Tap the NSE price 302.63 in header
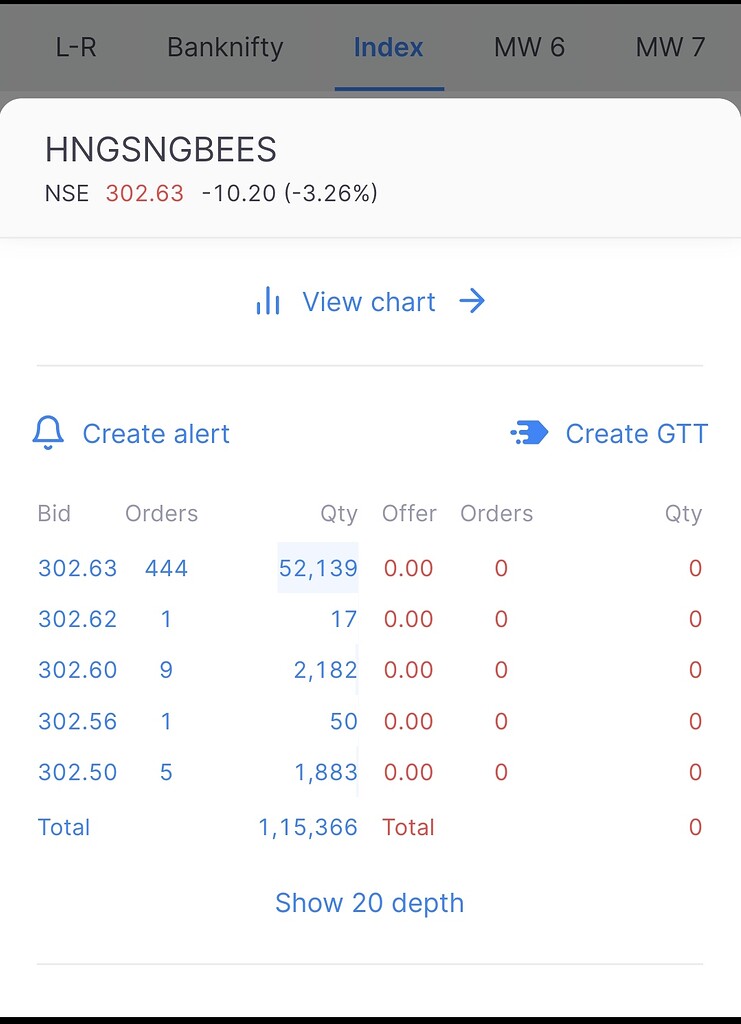Screen dimensions: 741x1024 pyautogui.click(x=144, y=193)
